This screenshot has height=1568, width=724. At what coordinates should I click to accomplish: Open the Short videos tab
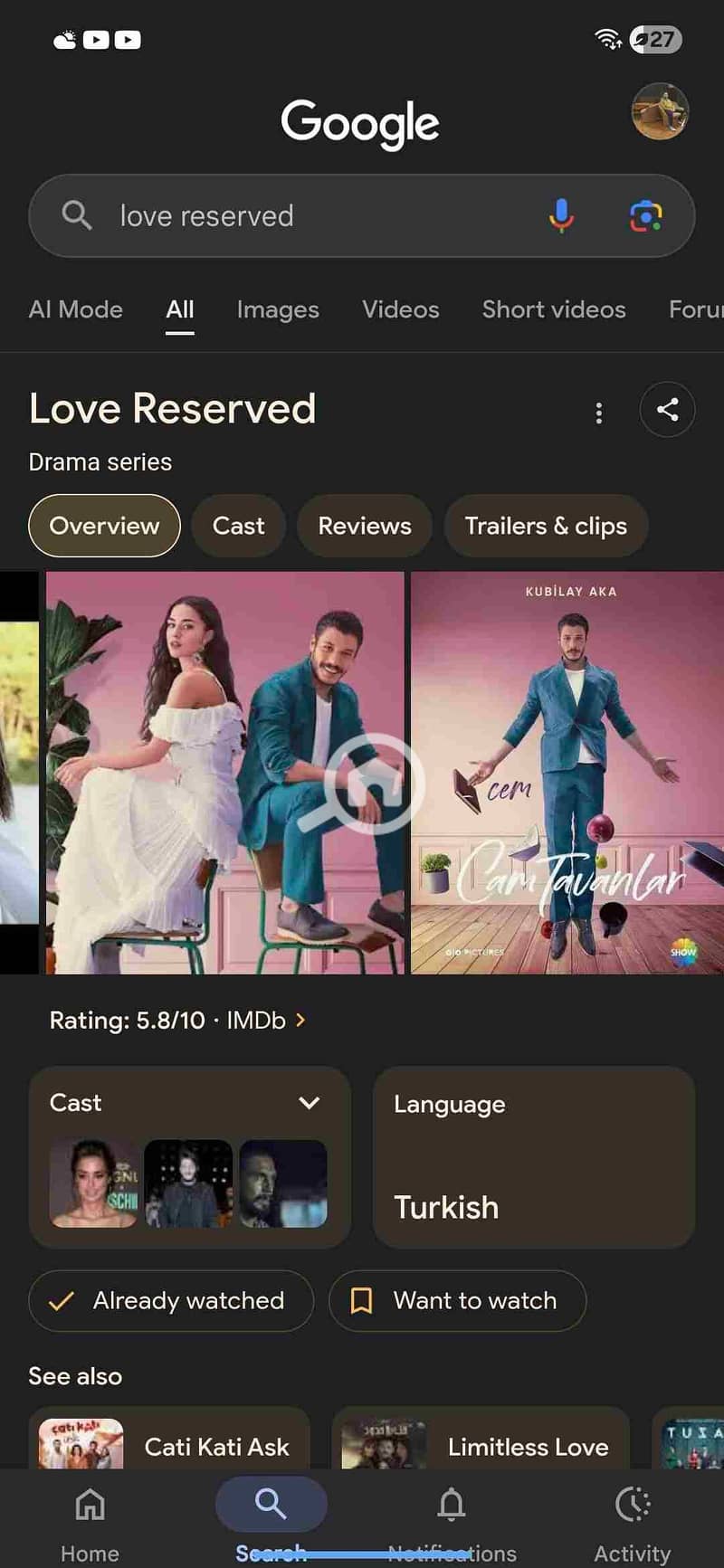pyautogui.click(x=553, y=309)
